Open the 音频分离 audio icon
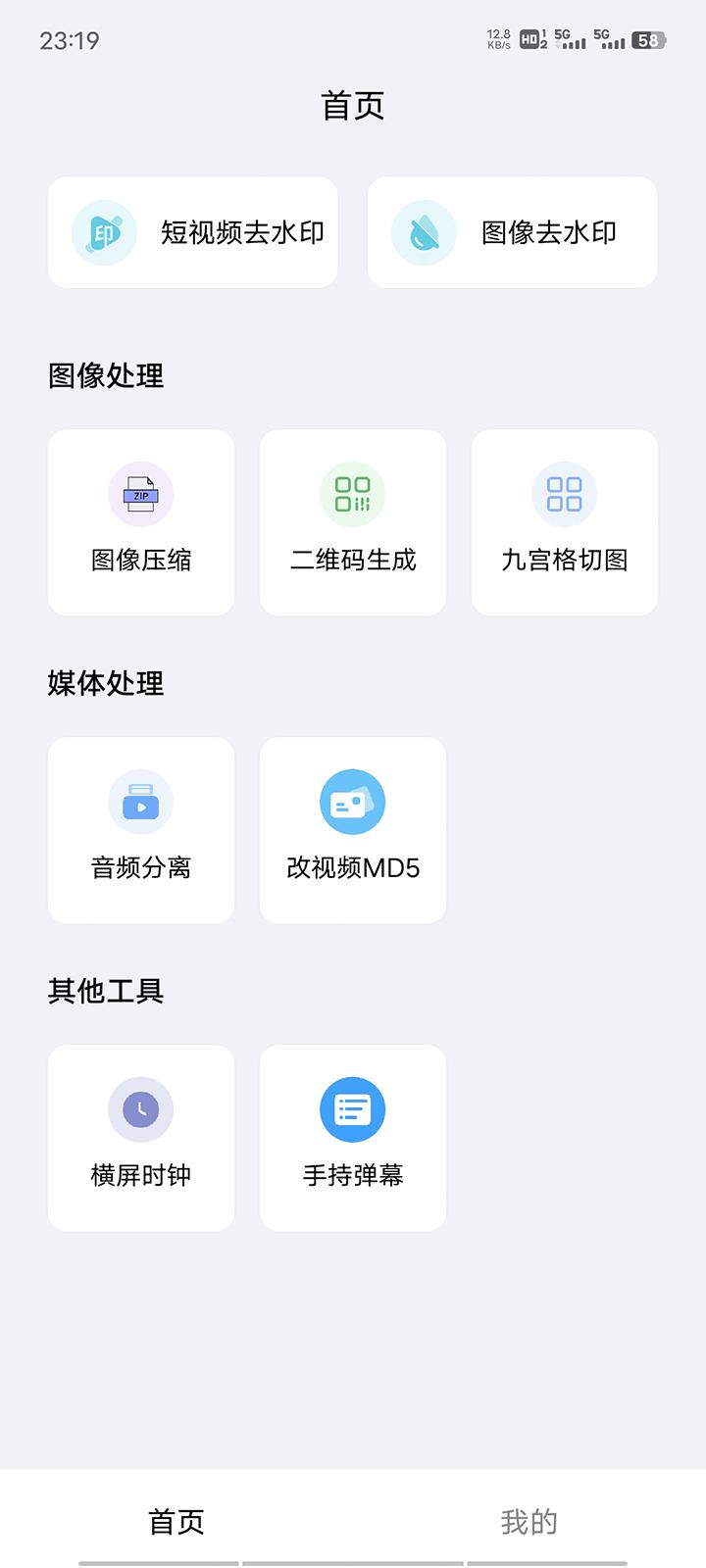This screenshot has width=706, height=1568. tap(140, 802)
